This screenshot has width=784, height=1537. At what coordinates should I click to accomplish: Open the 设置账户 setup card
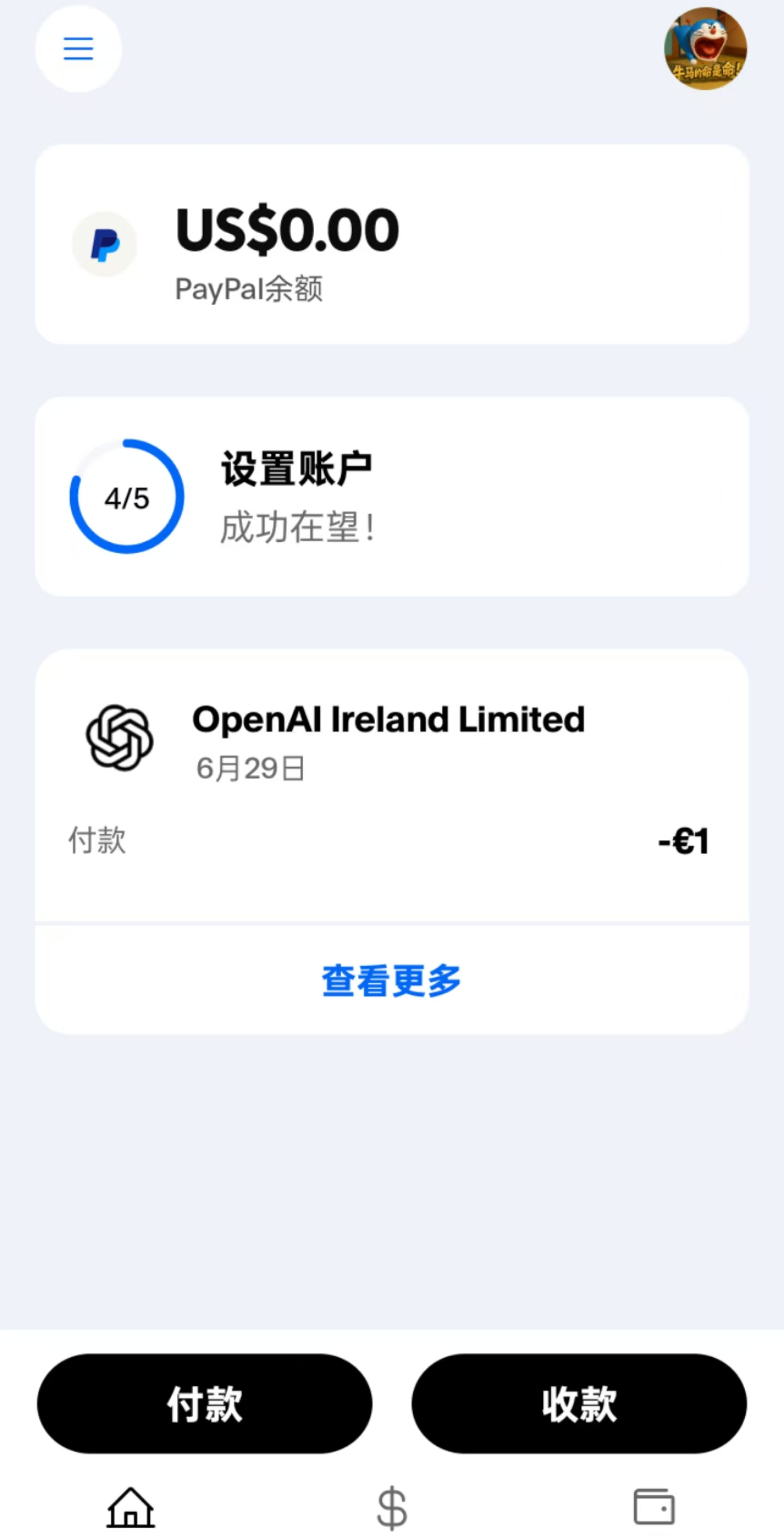tap(391, 497)
